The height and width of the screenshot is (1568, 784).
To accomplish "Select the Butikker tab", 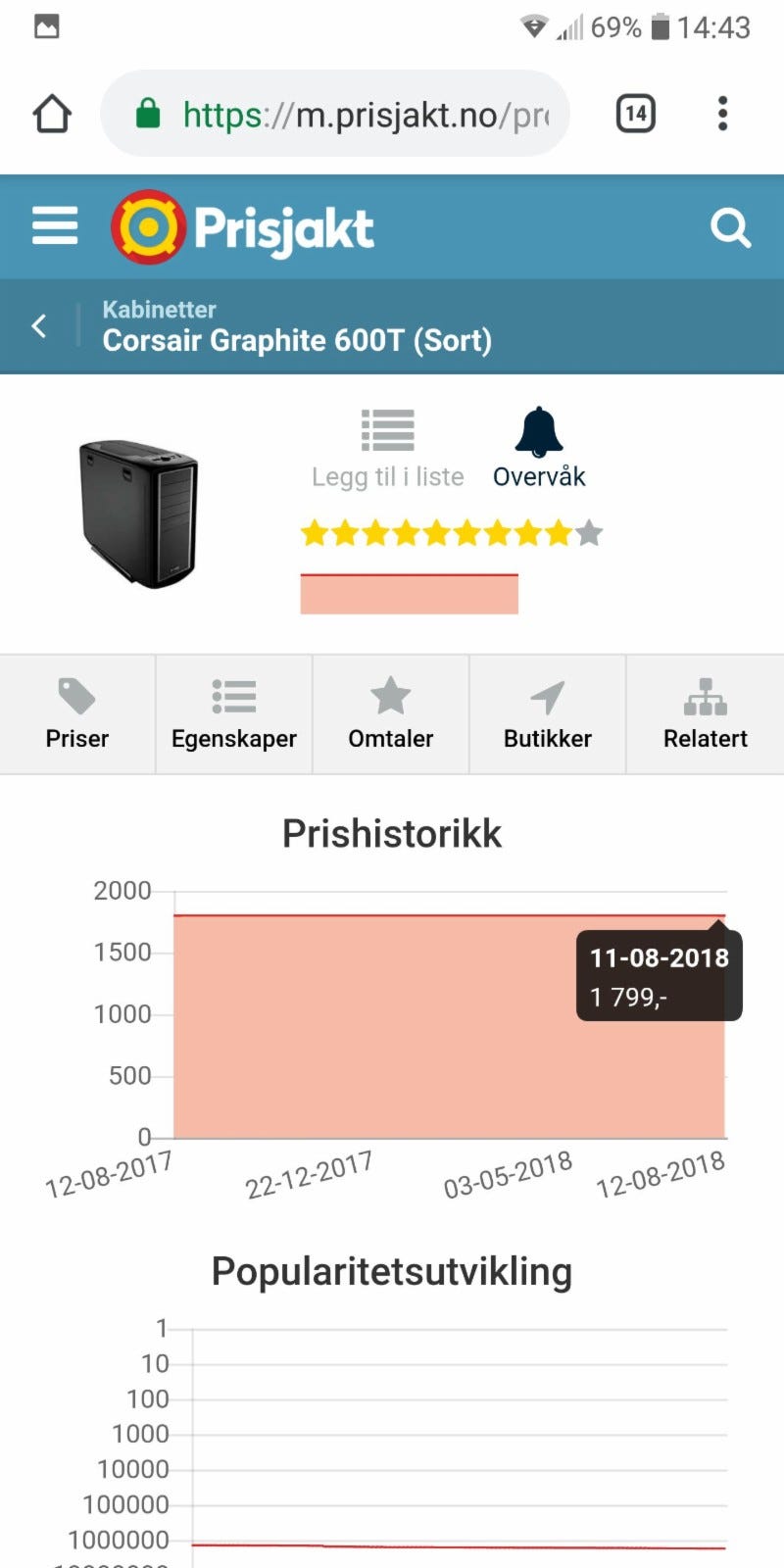I will click(548, 714).
